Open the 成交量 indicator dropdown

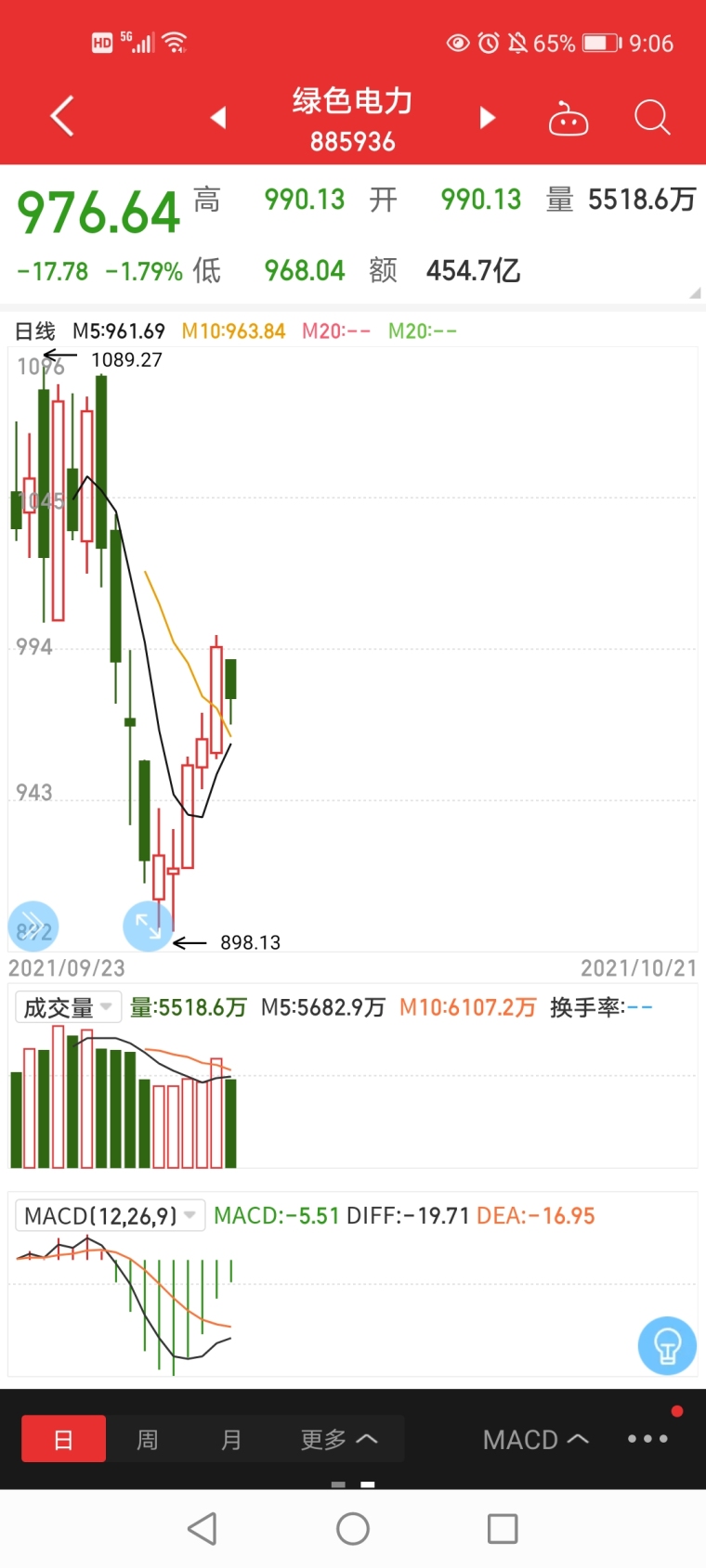click(x=68, y=1007)
